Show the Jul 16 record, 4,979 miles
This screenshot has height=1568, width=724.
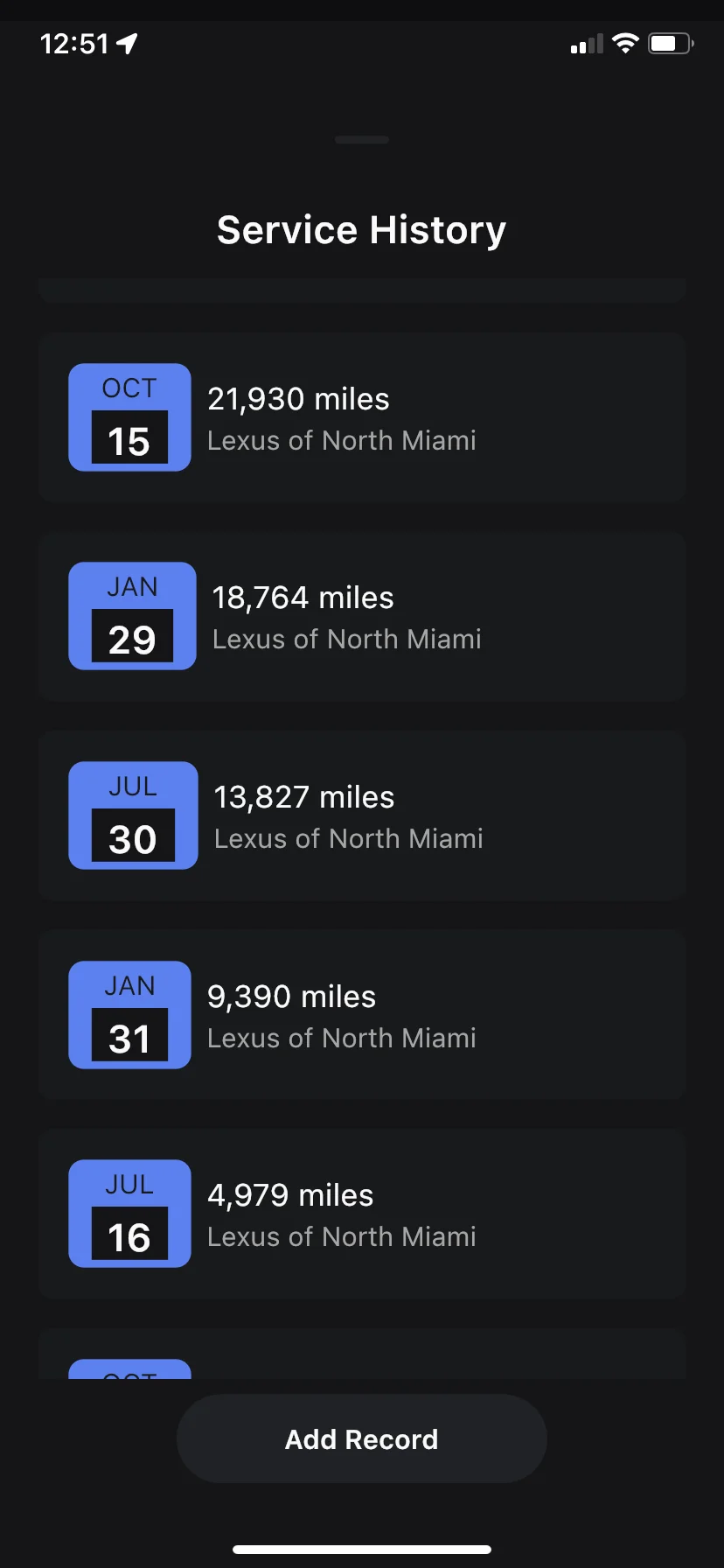click(361, 1214)
